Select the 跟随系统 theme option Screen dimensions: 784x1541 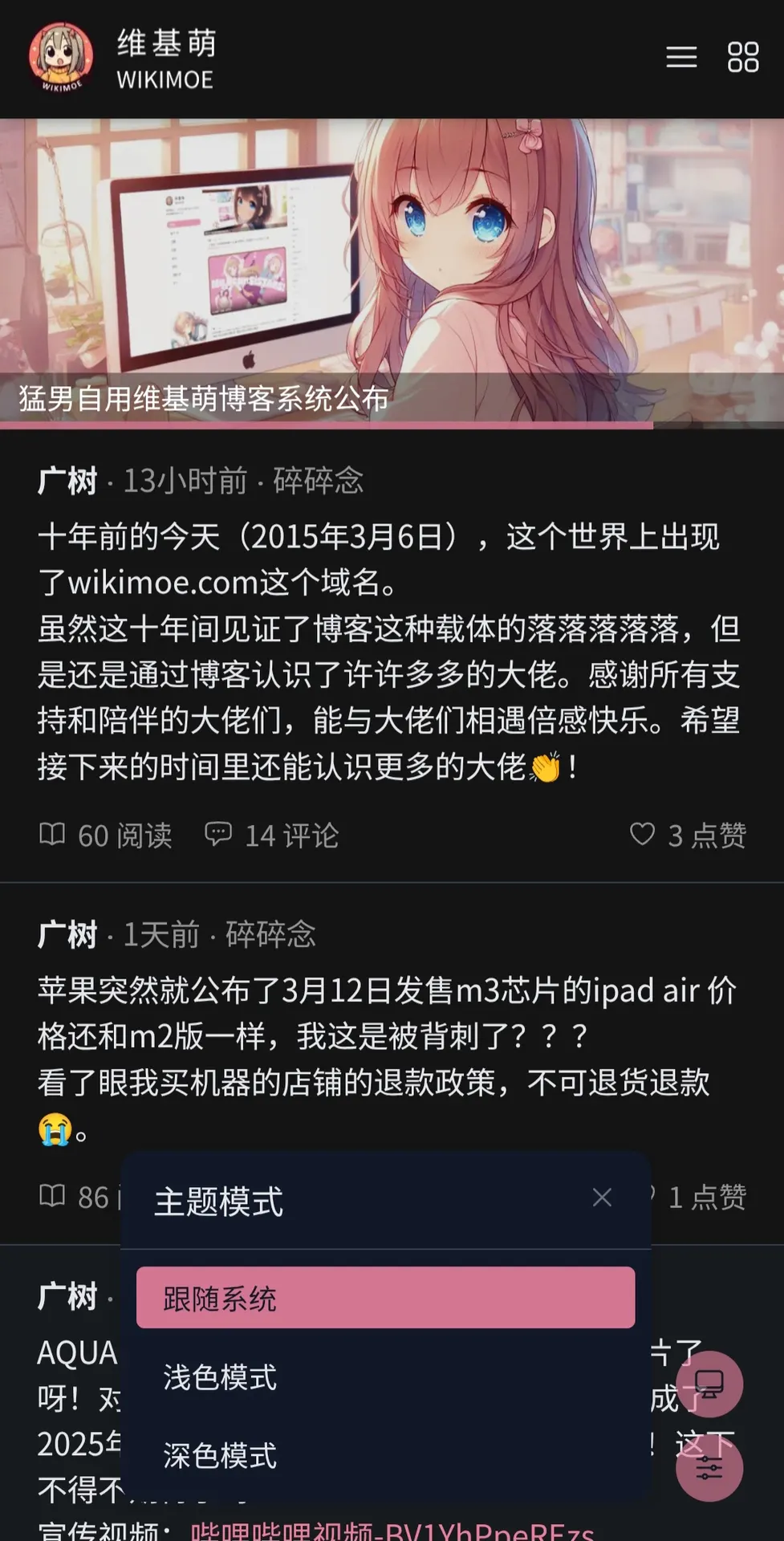[385, 1298]
